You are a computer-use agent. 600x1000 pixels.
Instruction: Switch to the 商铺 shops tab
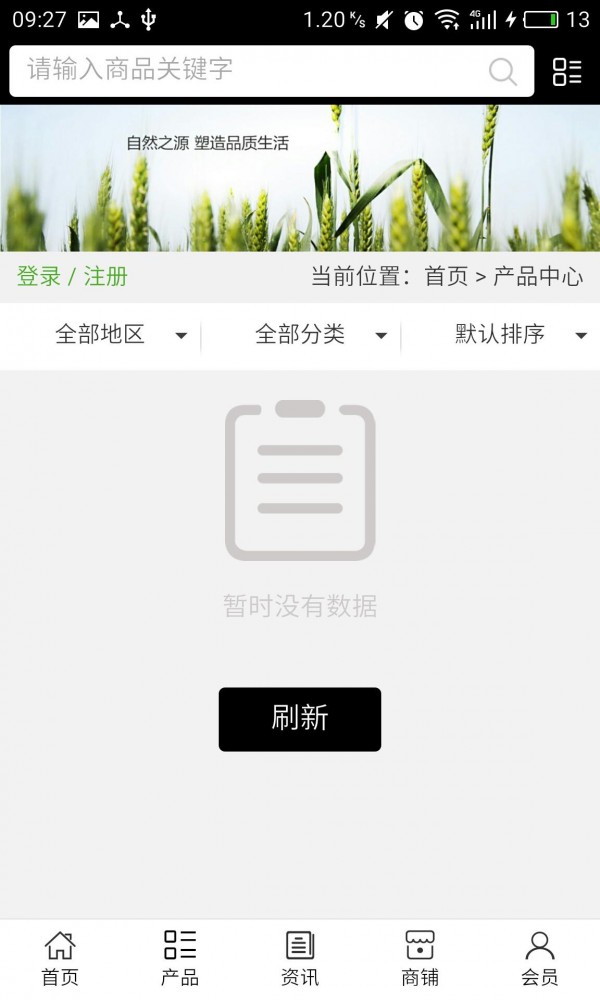pyautogui.click(x=420, y=958)
